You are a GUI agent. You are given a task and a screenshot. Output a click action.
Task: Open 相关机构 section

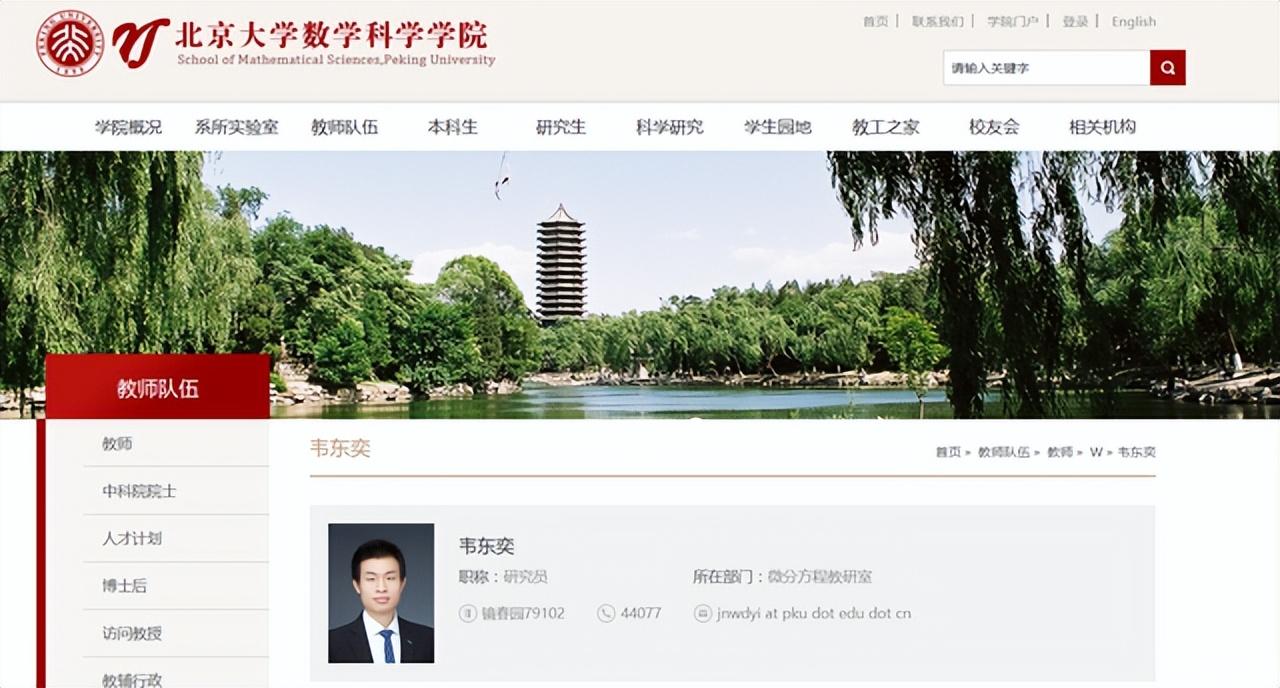(1102, 127)
